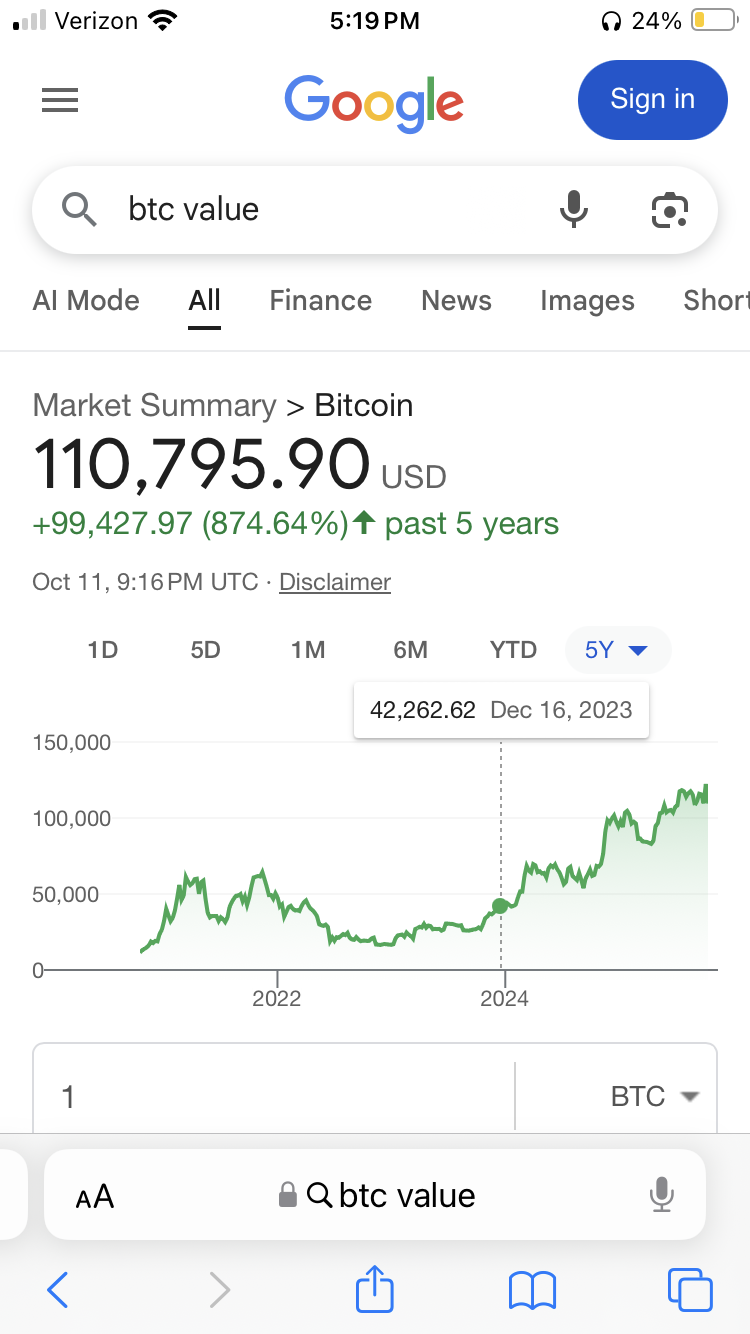Open the News results tab
The width and height of the screenshot is (750, 1334).
pos(456,301)
